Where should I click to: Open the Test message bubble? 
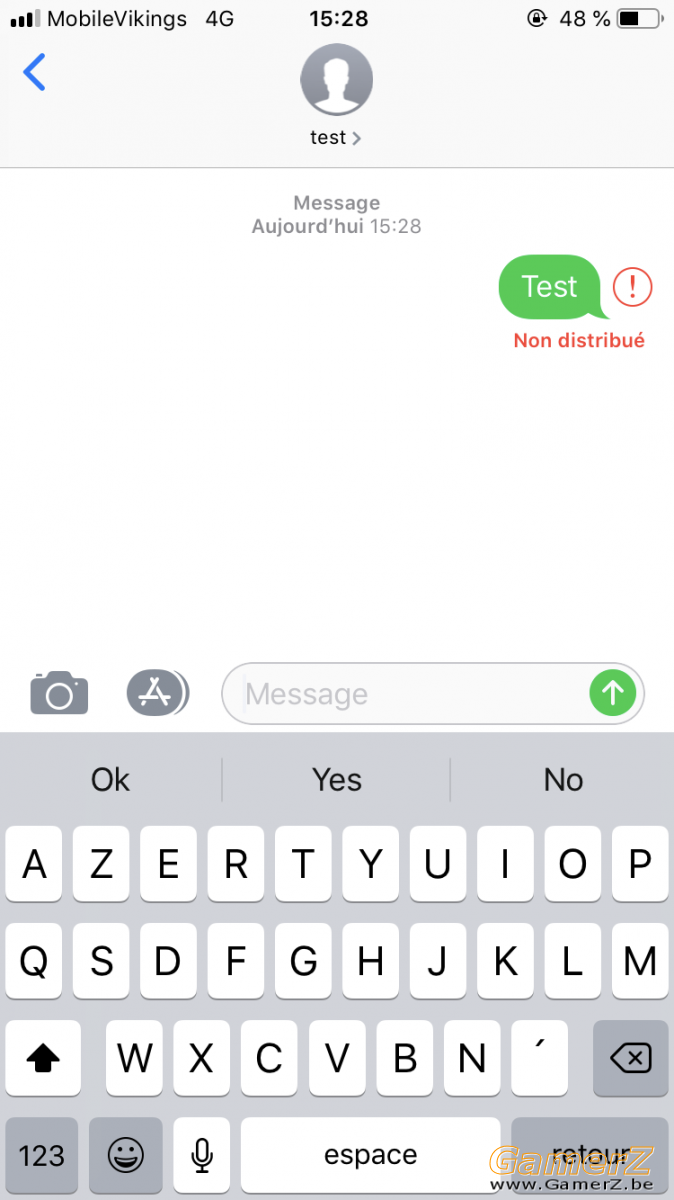click(549, 287)
